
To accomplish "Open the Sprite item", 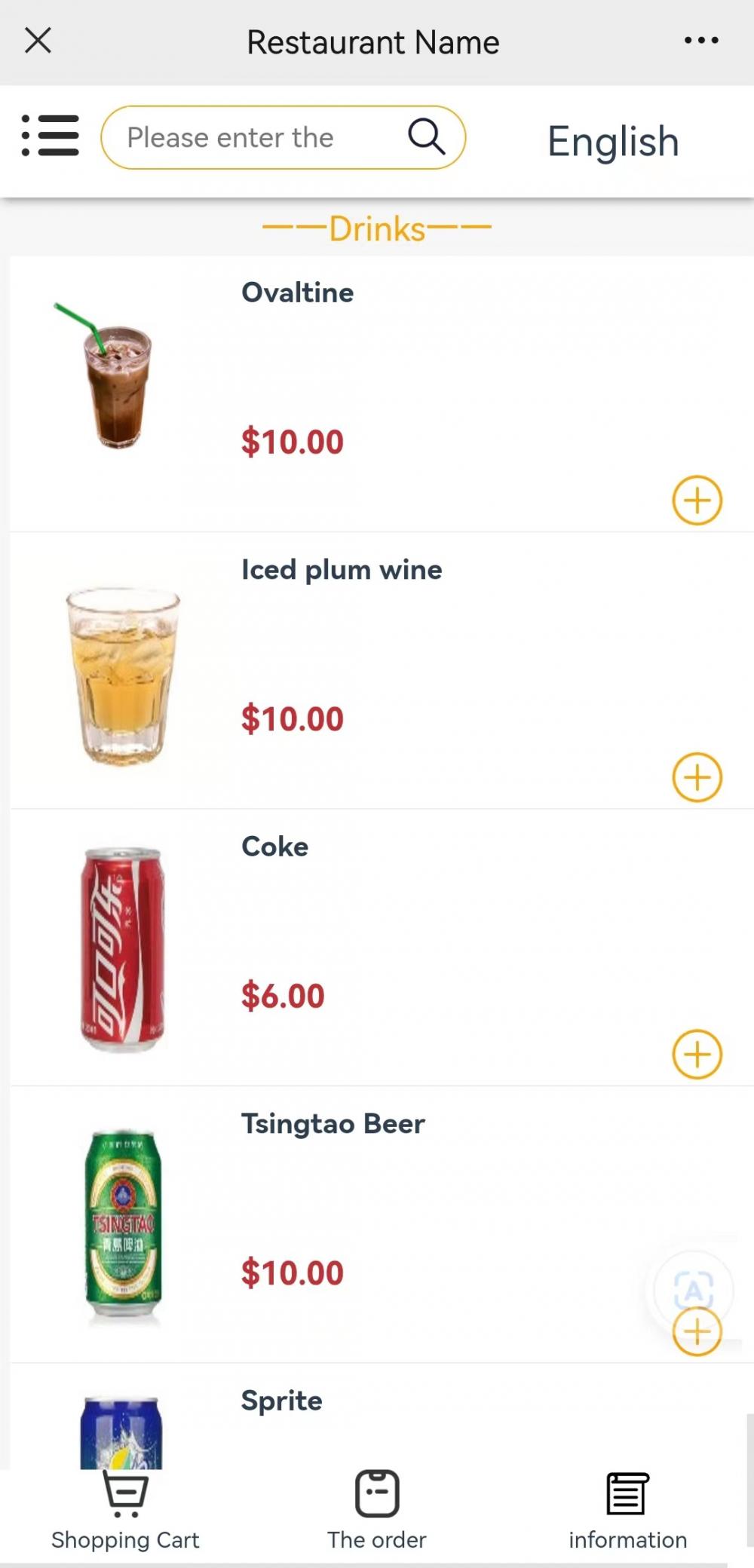I will 281,1401.
